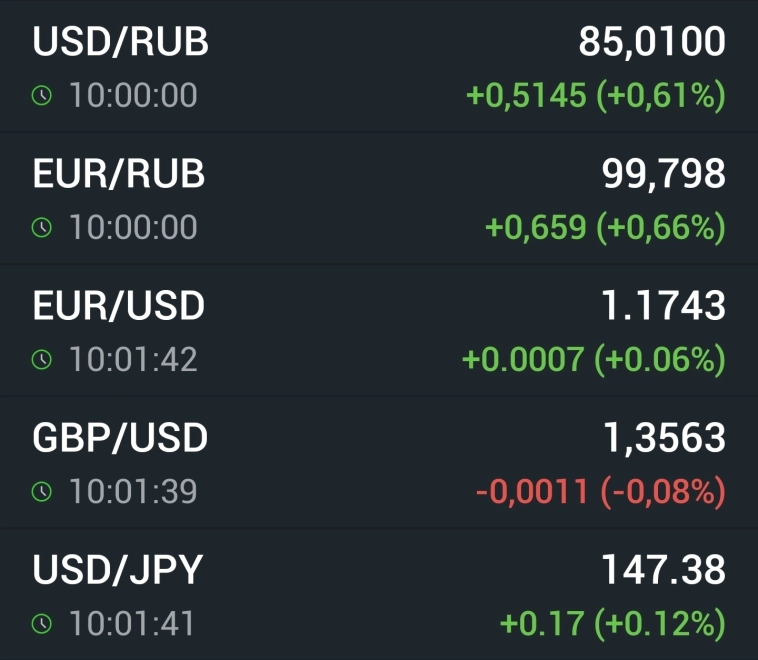
Task: Open the USD/RUB quote row
Action: (379, 66)
